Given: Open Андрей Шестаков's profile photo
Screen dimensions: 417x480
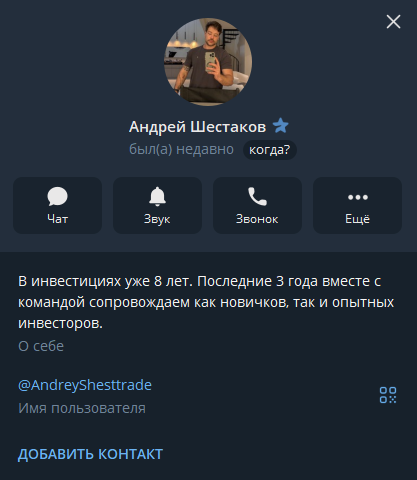Looking at the screenshot, I should click(208, 62).
